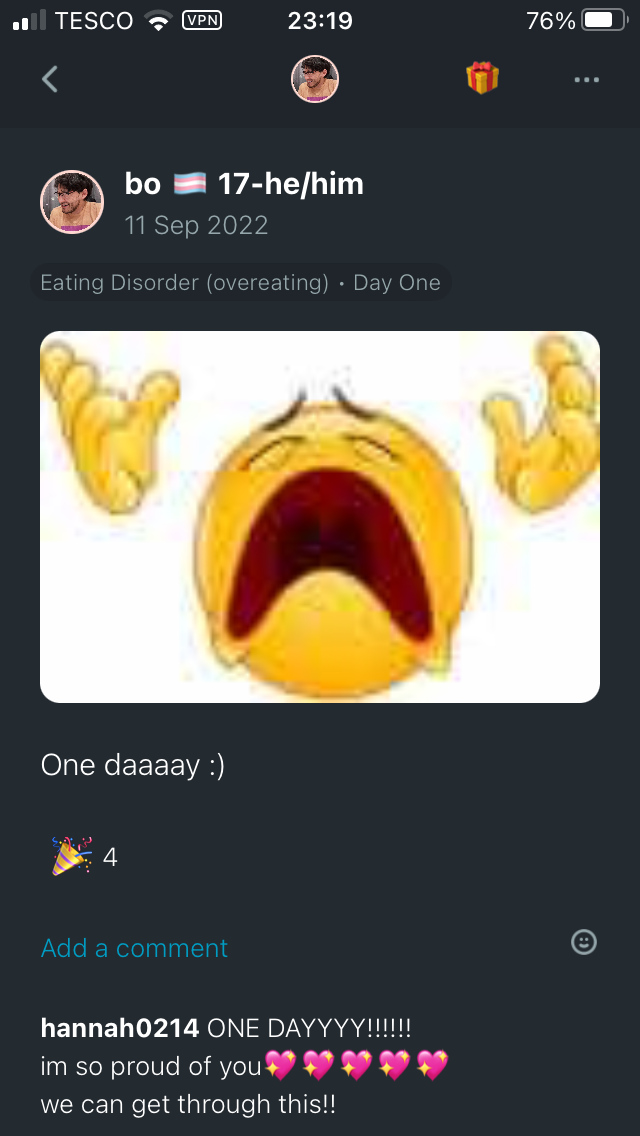Open bo's avatar next to the post
This screenshot has width=640, height=1136.
coord(72,201)
